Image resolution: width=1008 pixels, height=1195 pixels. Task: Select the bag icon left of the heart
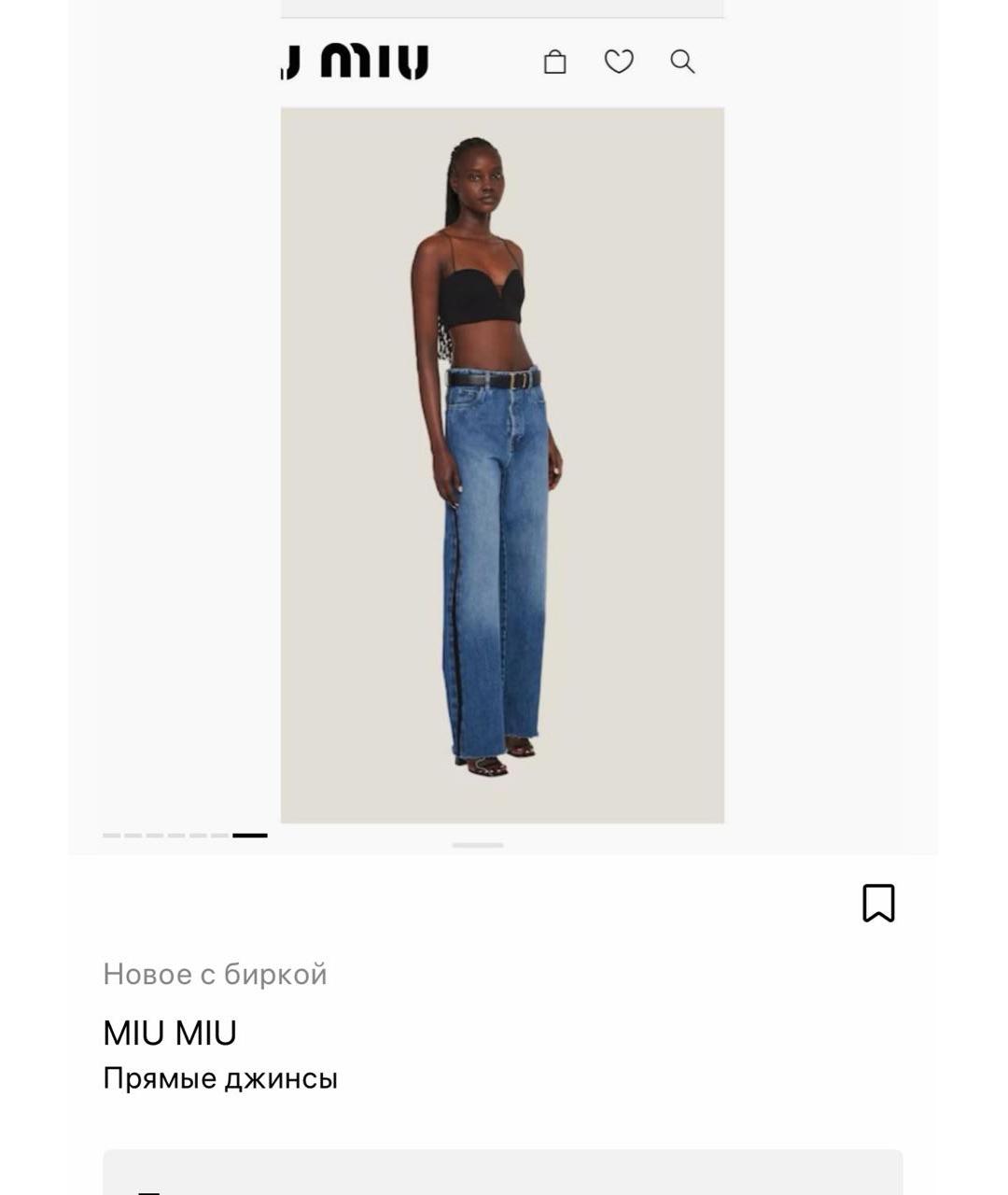[557, 62]
